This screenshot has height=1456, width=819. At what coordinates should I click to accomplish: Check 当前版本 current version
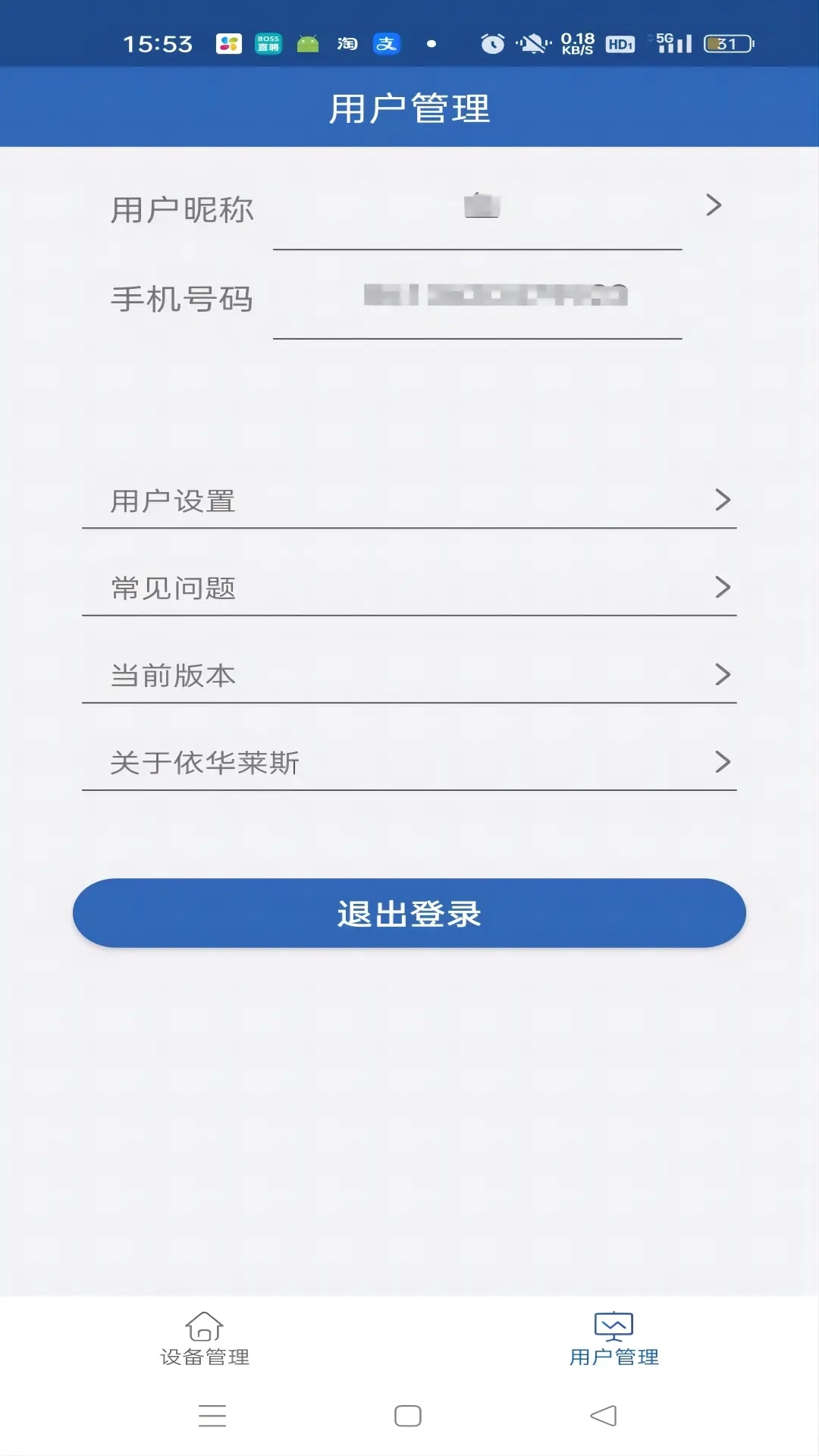(x=409, y=675)
